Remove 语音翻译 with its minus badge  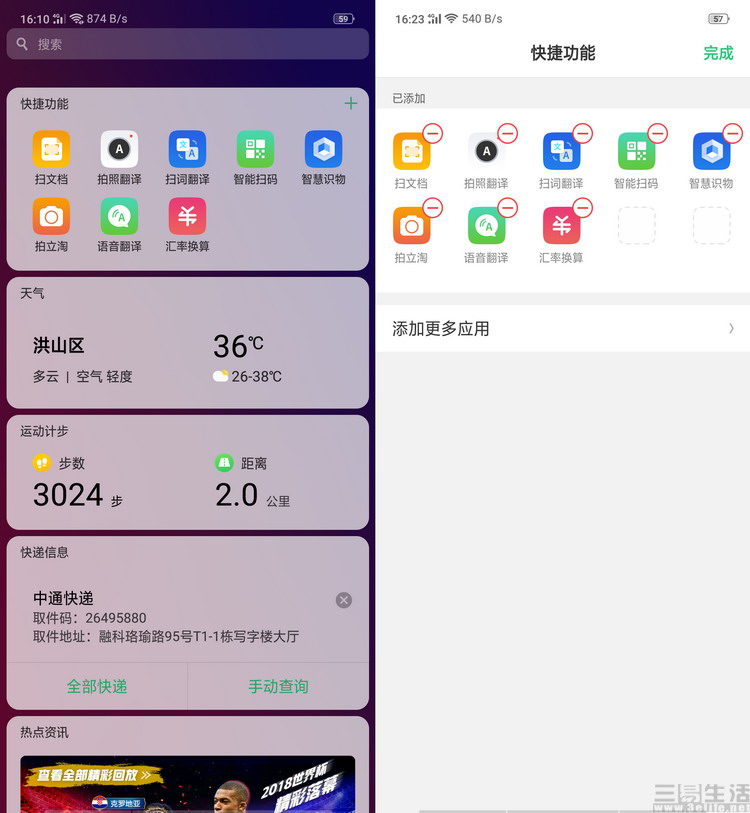click(508, 208)
